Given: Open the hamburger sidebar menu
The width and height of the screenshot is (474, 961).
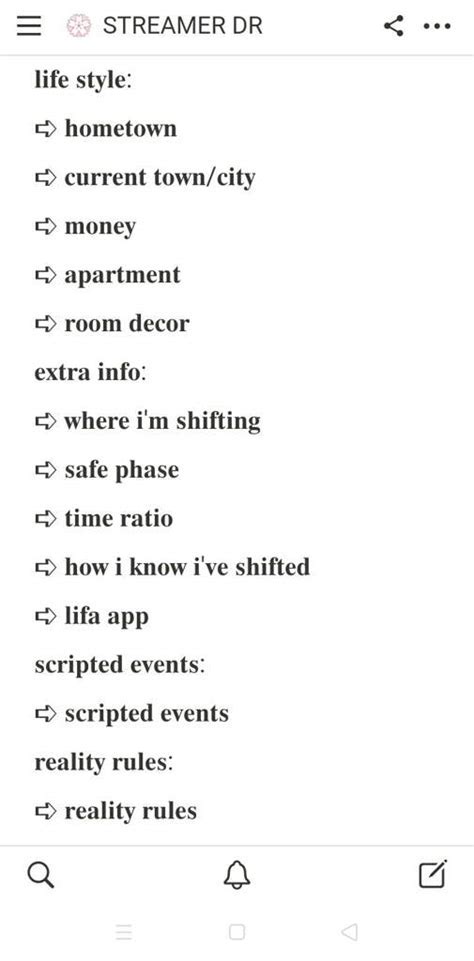Looking at the screenshot, I should point(28,26).
